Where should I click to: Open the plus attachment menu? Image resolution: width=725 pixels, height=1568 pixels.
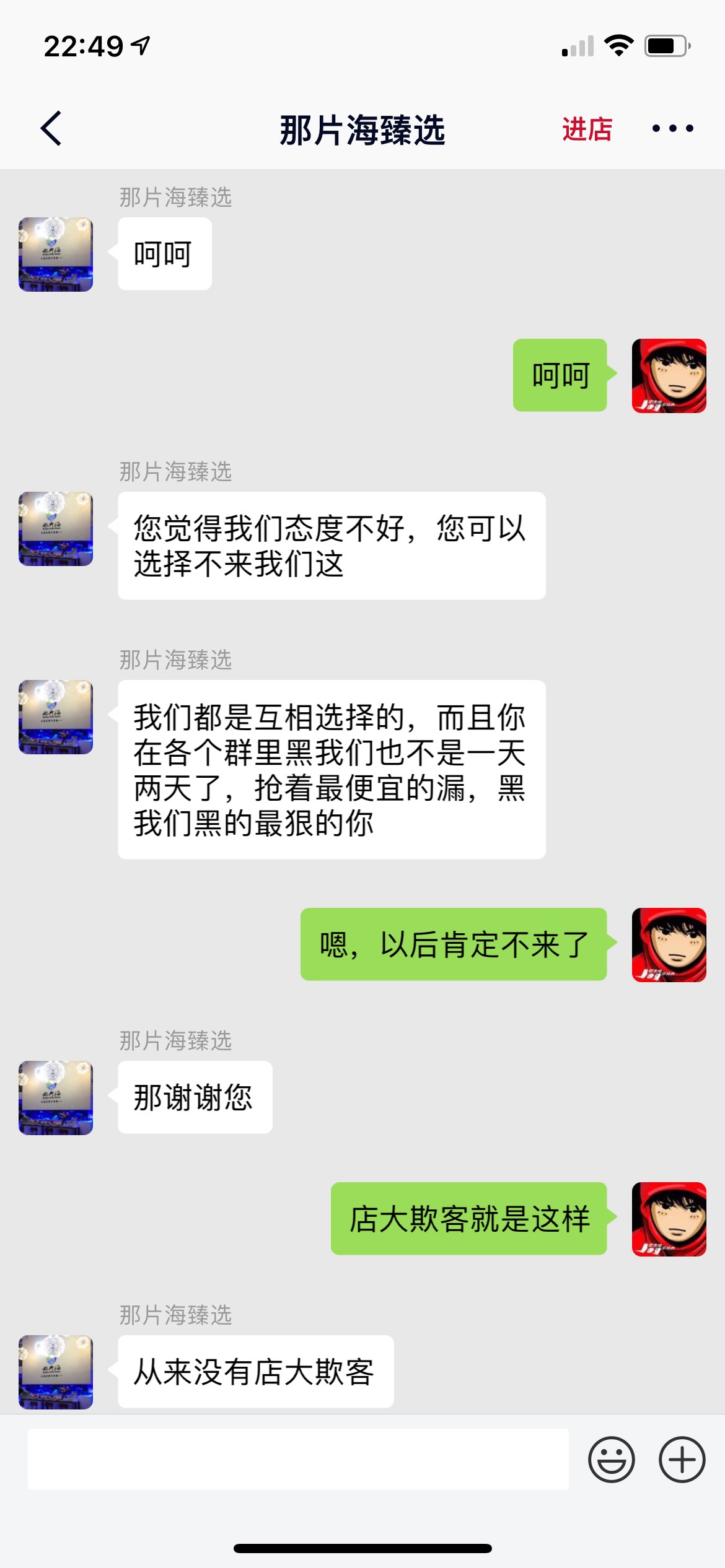click(x=682, y=1460)
